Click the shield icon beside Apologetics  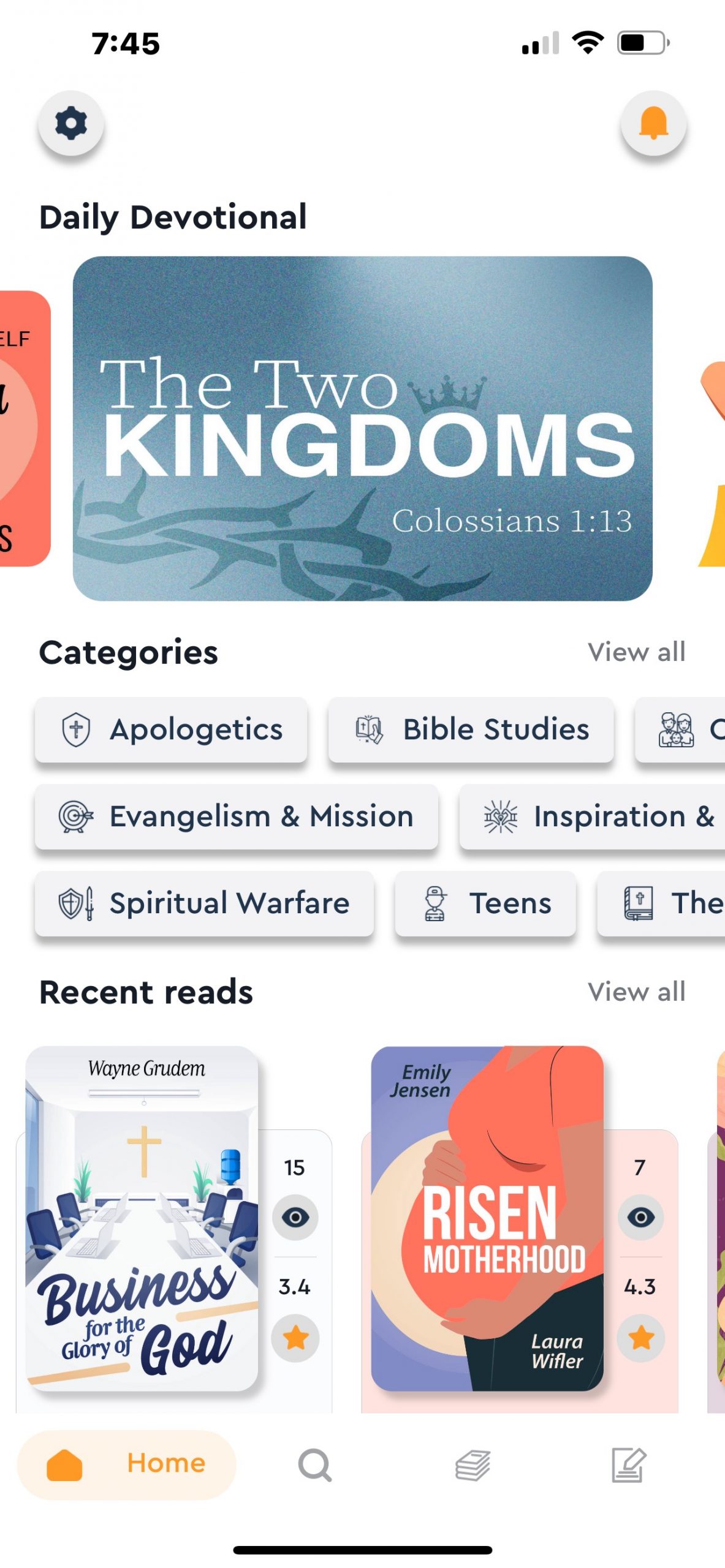click(76, 729)
